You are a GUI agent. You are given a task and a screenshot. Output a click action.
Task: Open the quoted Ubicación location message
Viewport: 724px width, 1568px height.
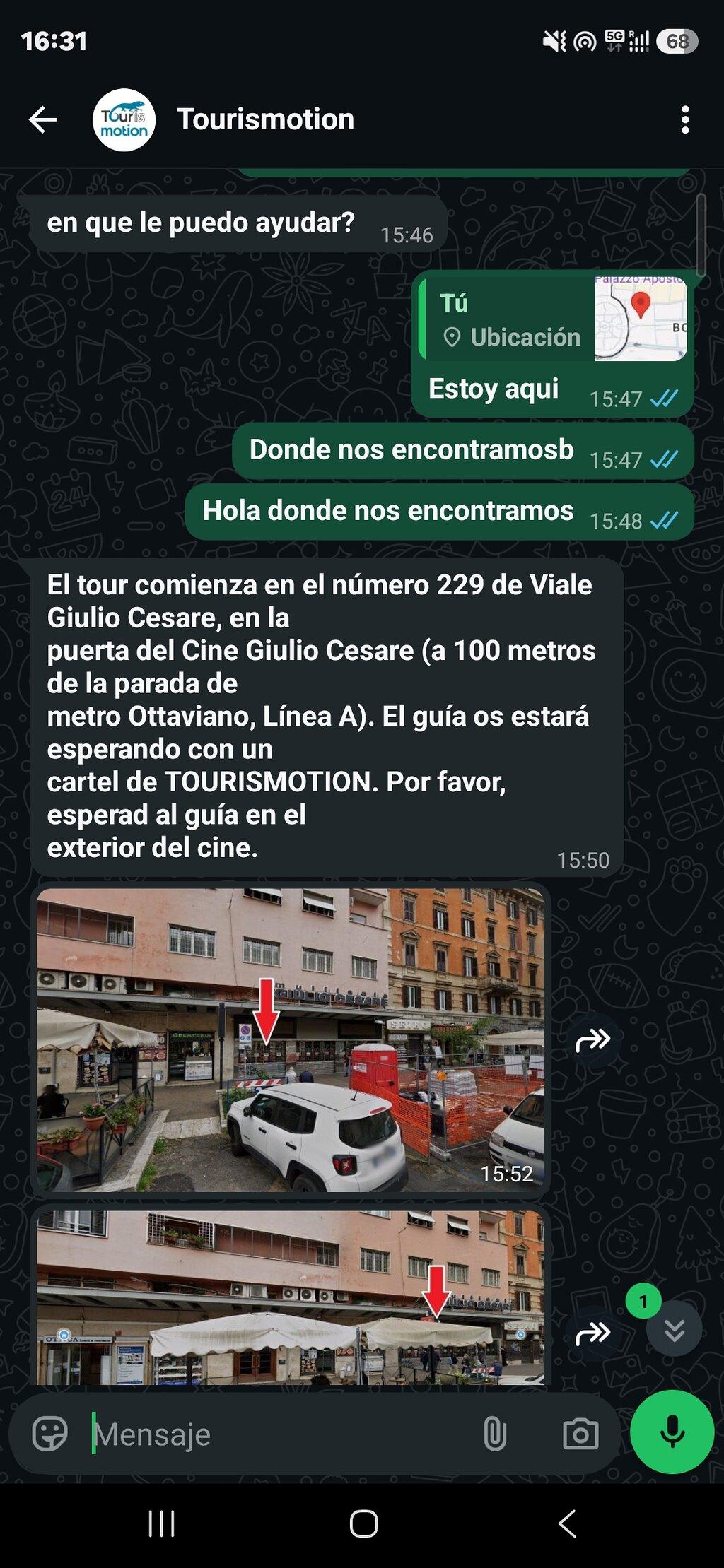click(x=553, y=319)
